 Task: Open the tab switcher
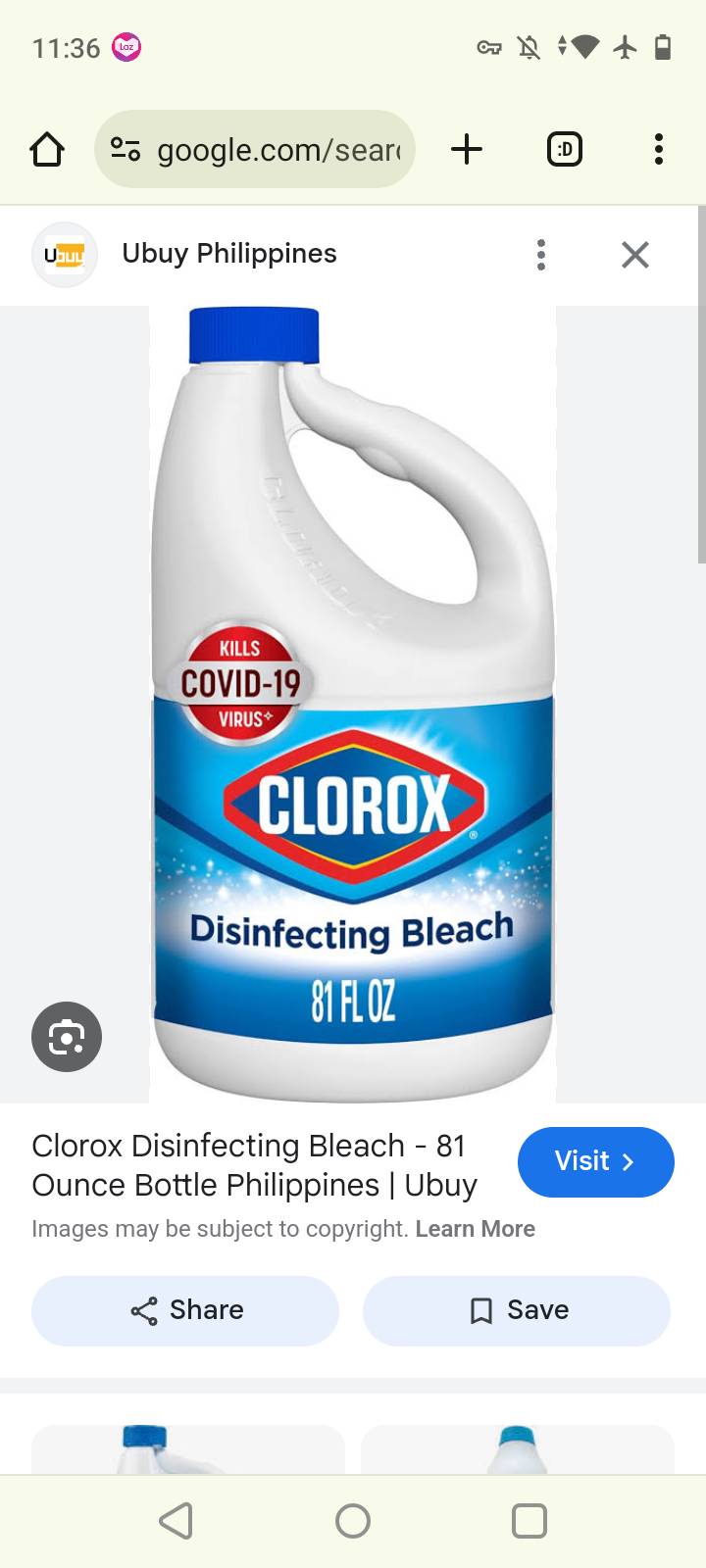(564, 149)
